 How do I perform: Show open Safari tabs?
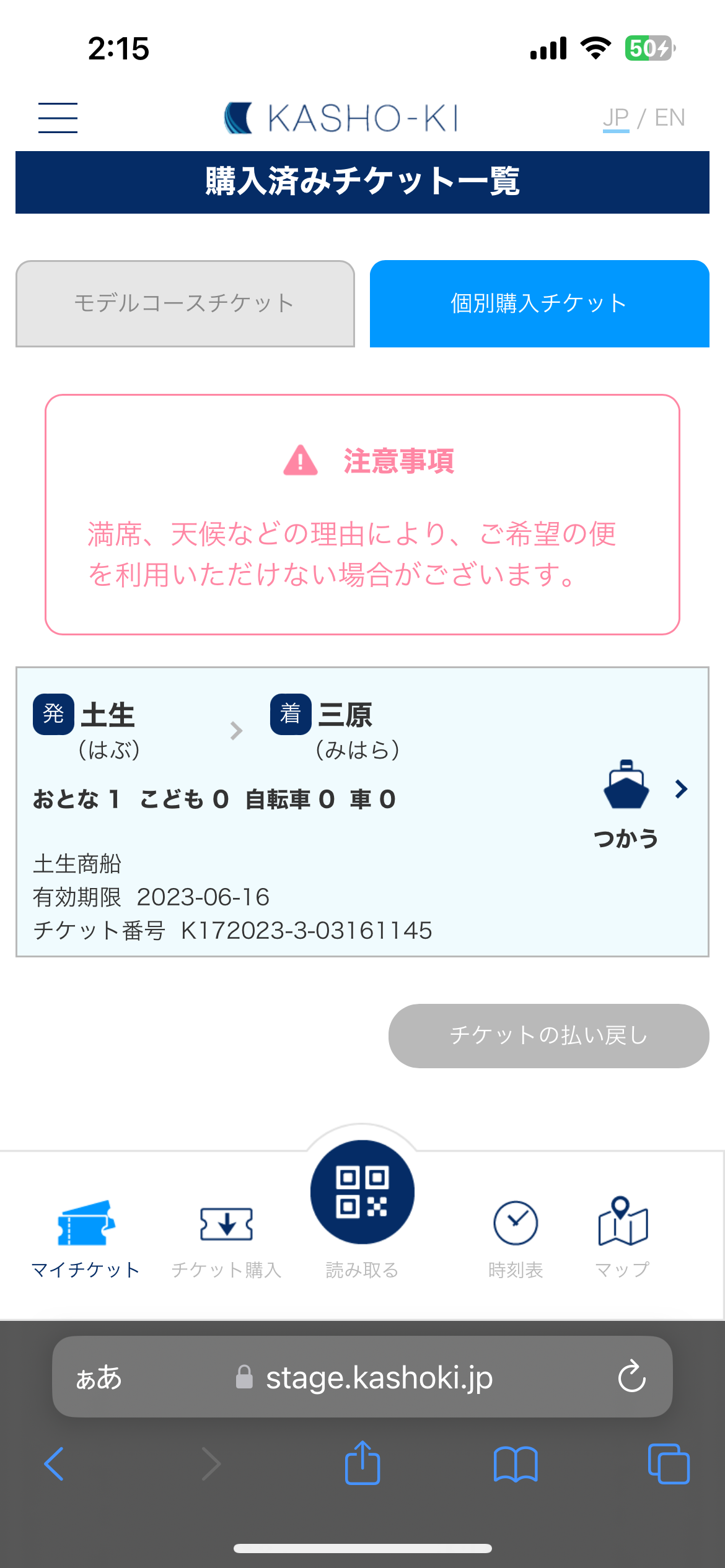pyautogui.click(x=668, y=1464)
